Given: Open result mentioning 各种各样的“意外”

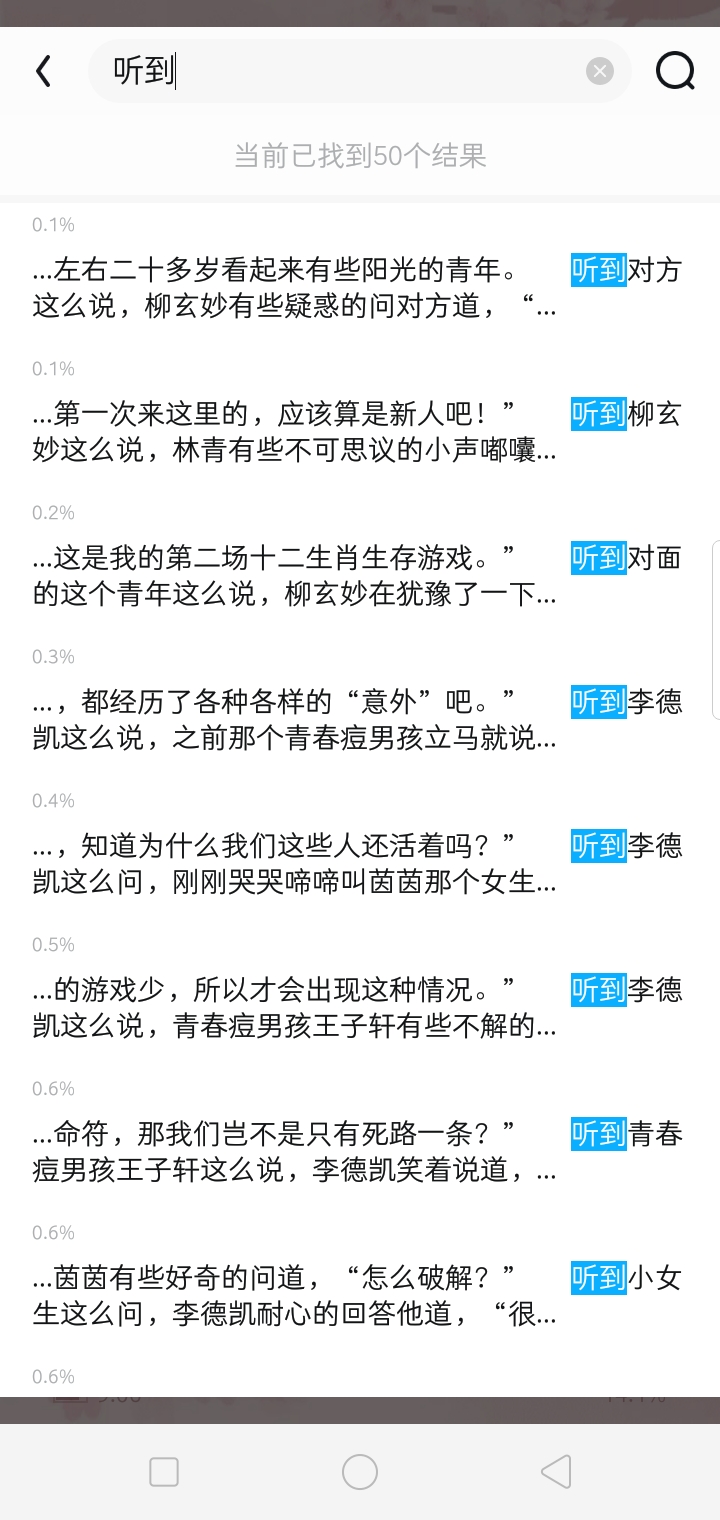Looking at the screenshot, I should (x=356, y=720).
